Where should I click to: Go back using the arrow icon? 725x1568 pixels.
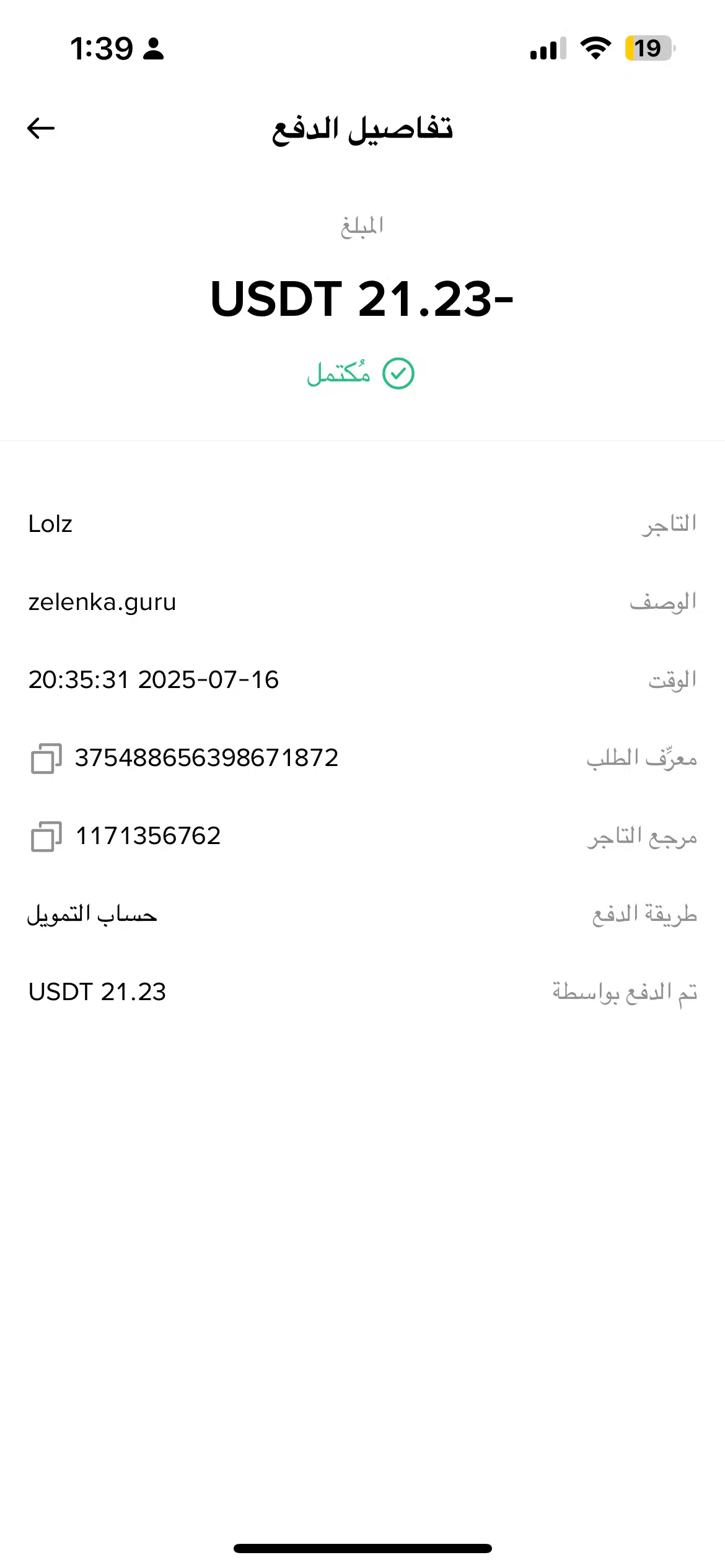41,128
